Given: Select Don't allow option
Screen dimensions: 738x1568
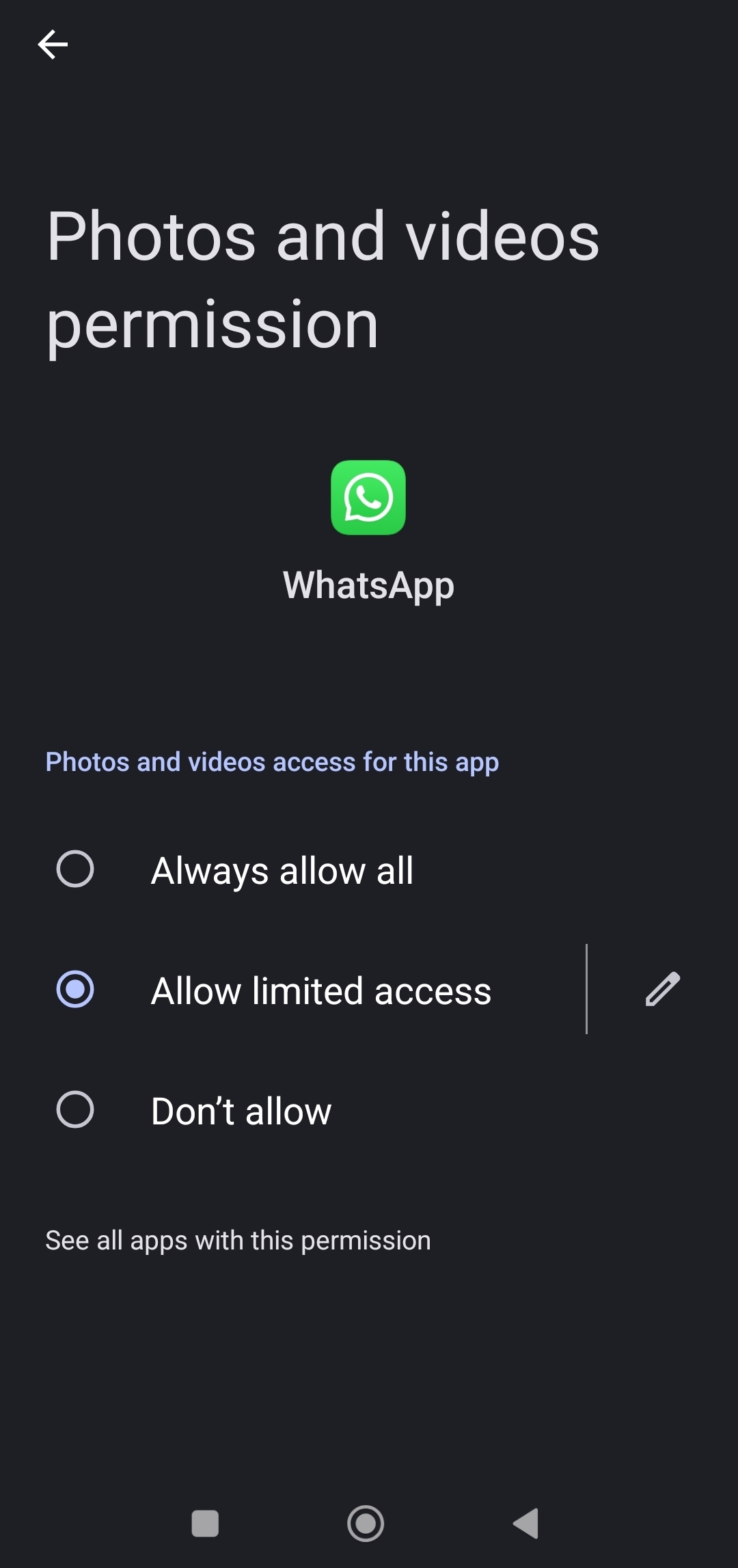Looking at the screenshot, I should (x=369, y=1110).
